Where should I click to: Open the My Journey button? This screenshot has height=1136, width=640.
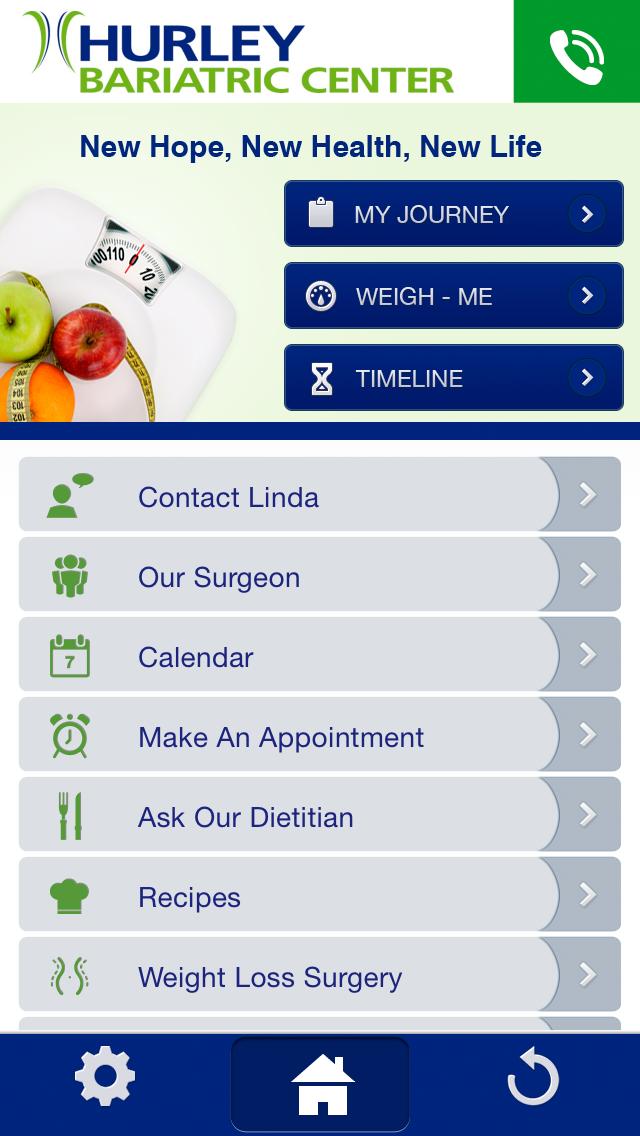pos(453,214)
